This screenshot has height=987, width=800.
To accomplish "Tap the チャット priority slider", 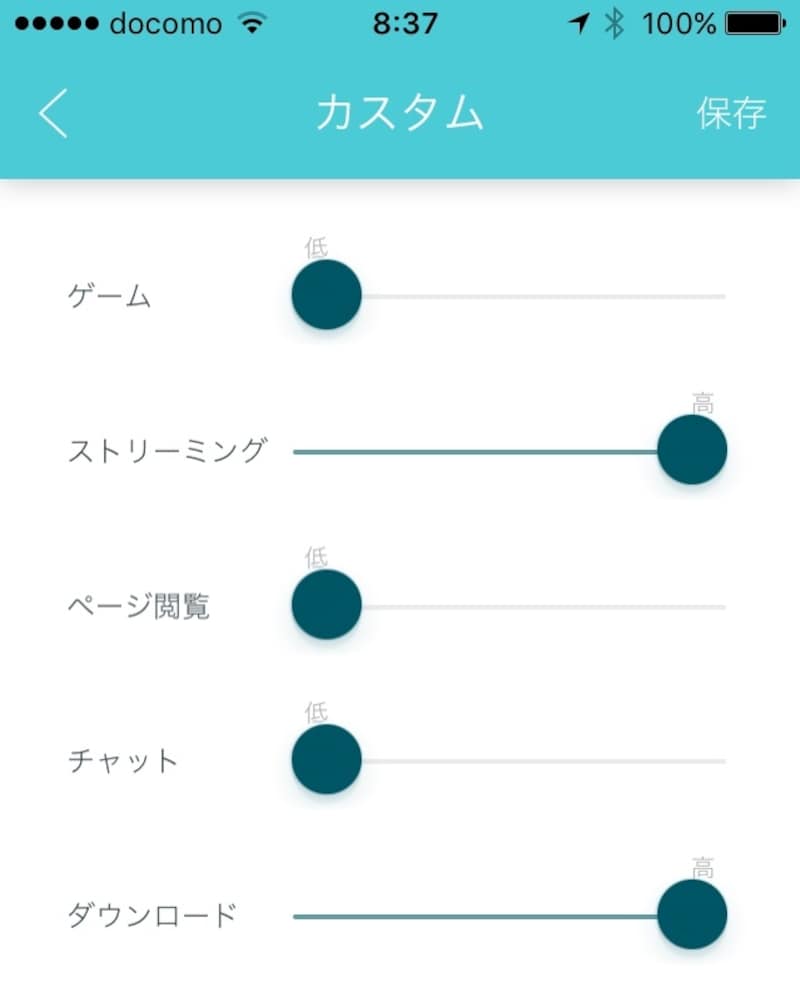I will pyautogui.click(x=326, y=760).
